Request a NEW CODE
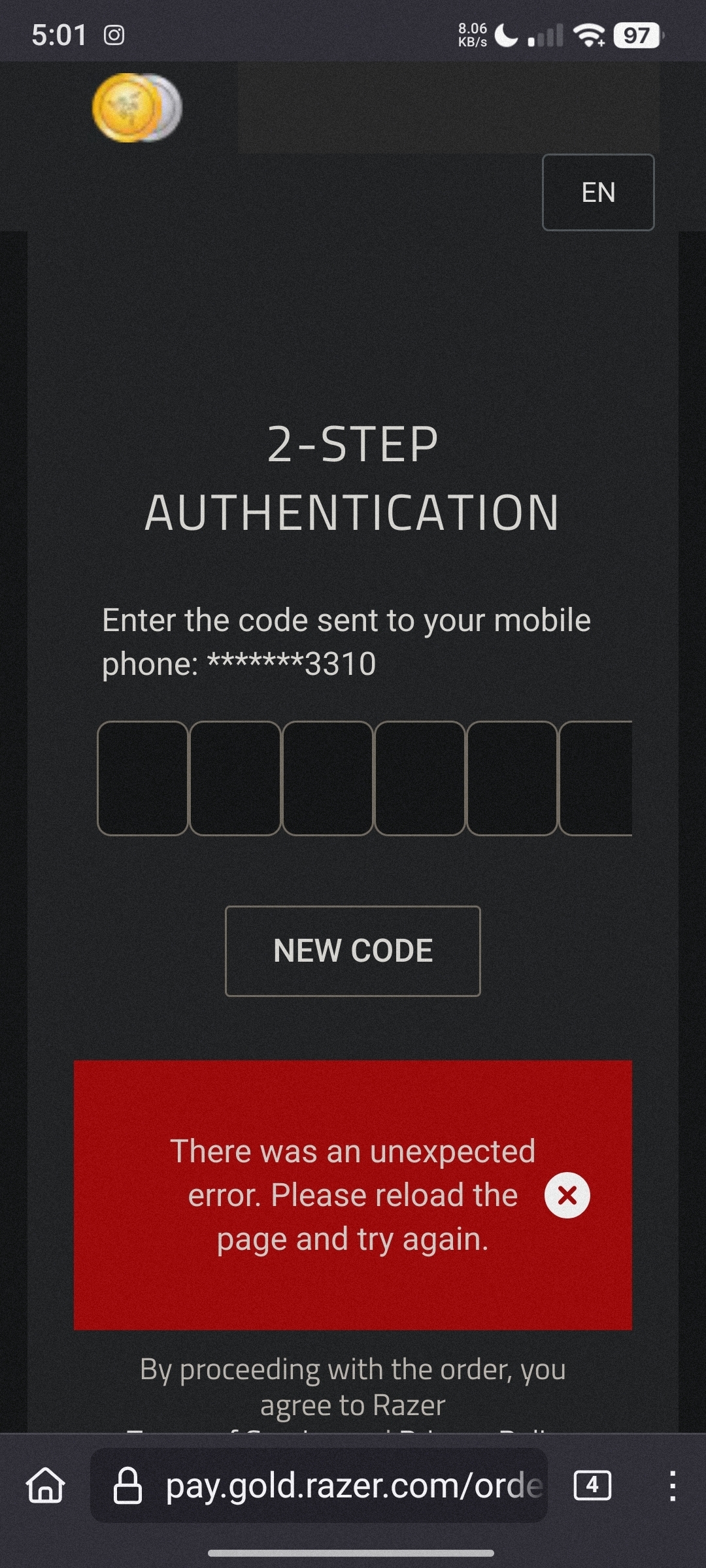The height and width of the screenshot is (1568, 706). coord(353,951)
